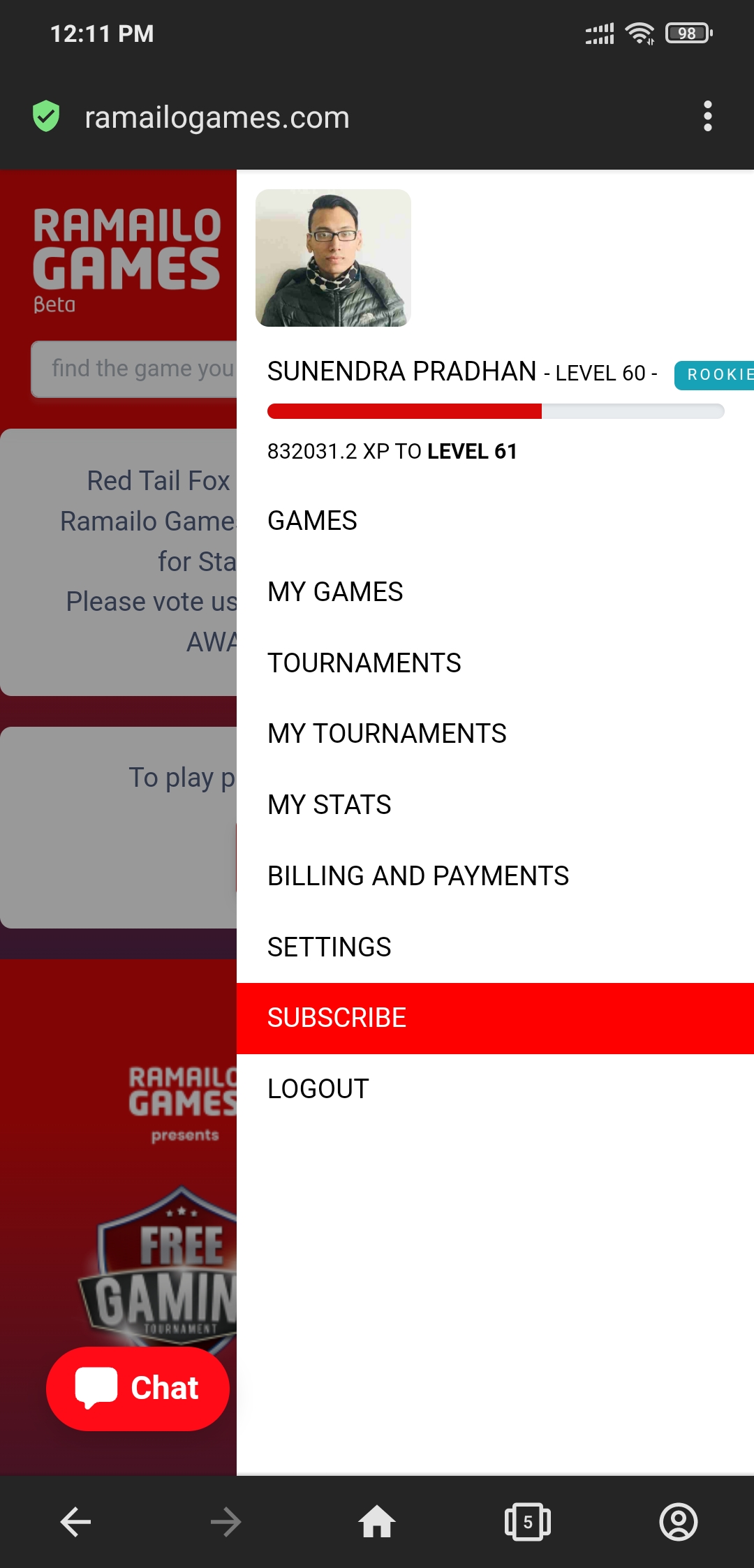The width and height of the screenshot is (754, 1568).
Task: Open My Stats
Action: point(329,805)
